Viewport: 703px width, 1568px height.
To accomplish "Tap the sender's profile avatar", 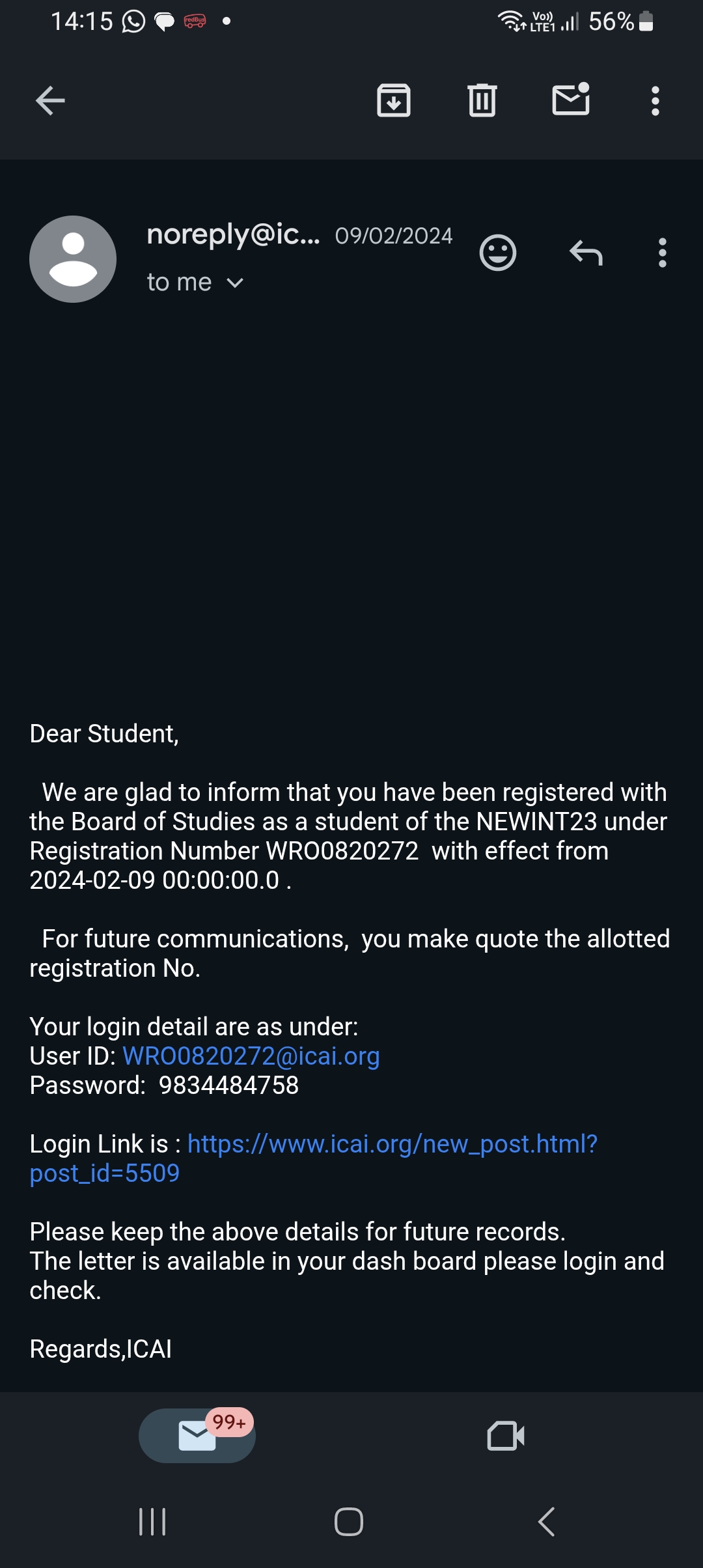I will (x=73, y=259).
